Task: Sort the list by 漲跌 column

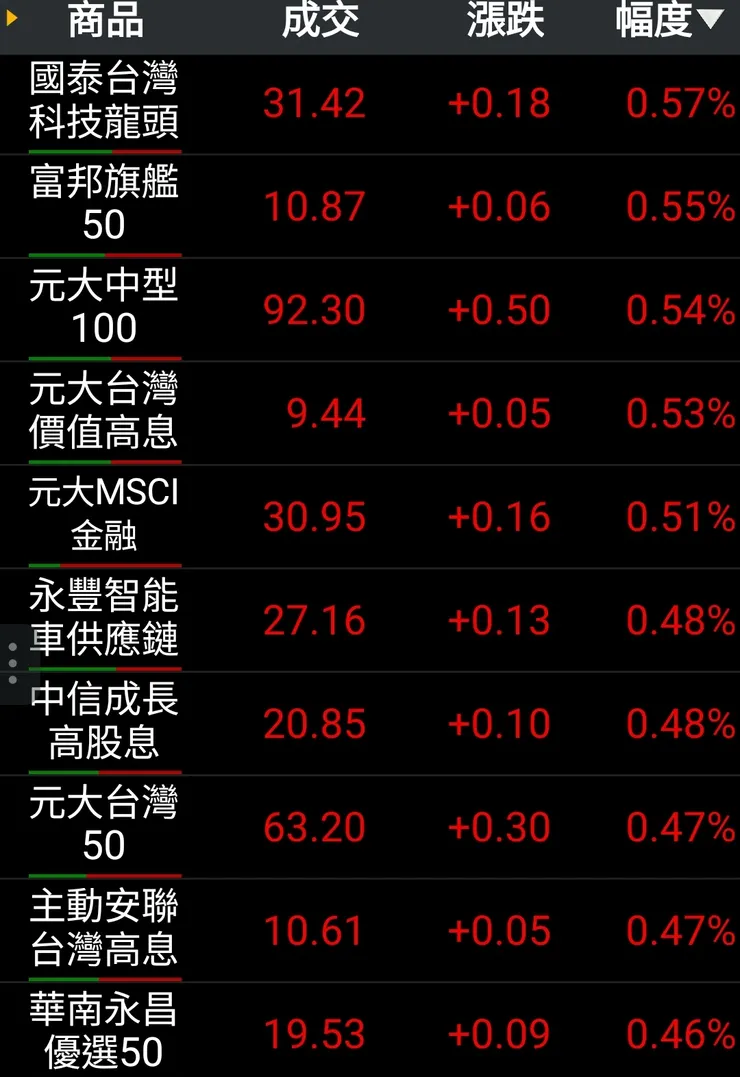Action: [505, 22]
